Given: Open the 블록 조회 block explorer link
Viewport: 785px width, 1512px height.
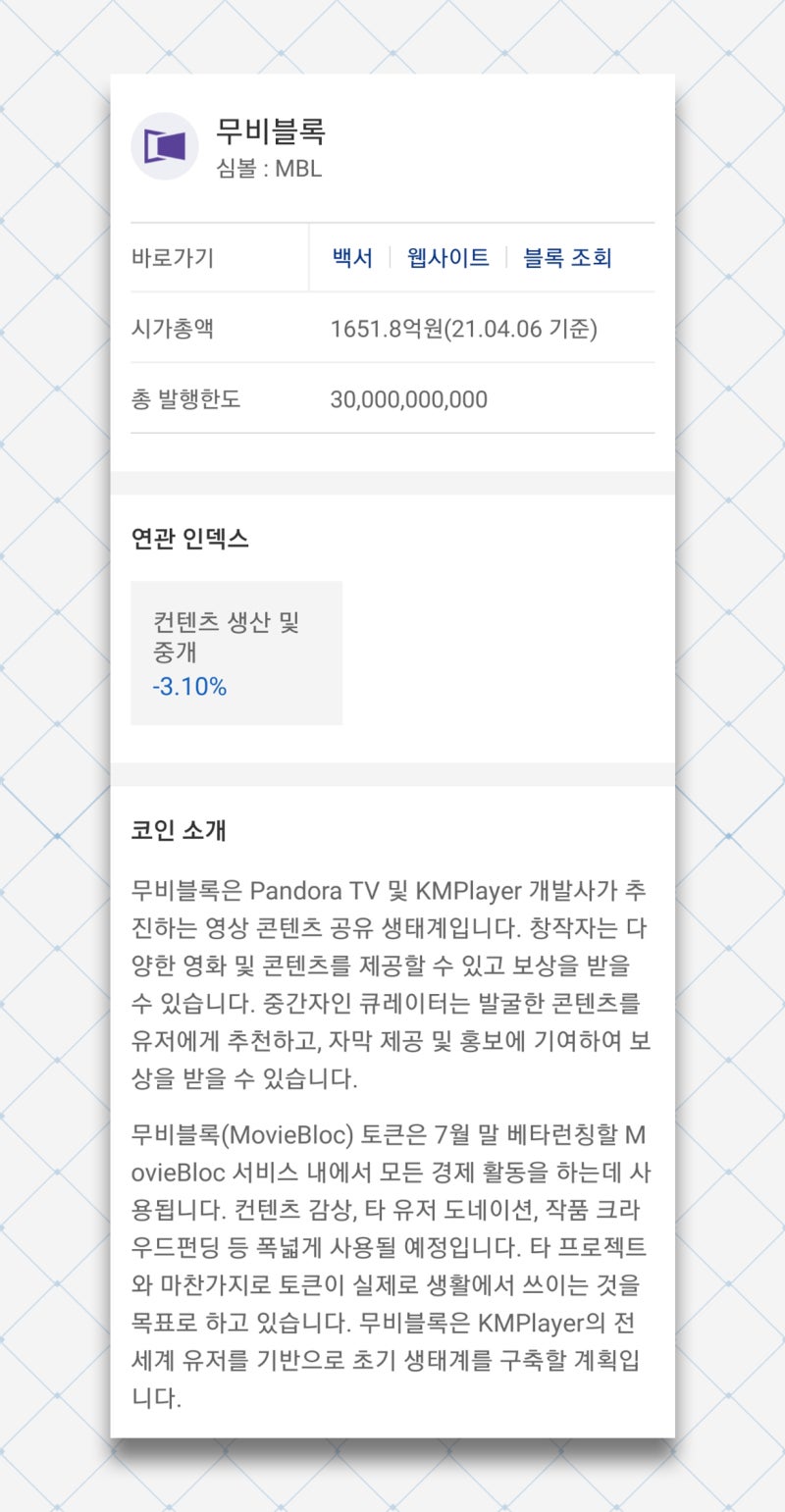Looking at the screenshot, I should click(566, 258).
